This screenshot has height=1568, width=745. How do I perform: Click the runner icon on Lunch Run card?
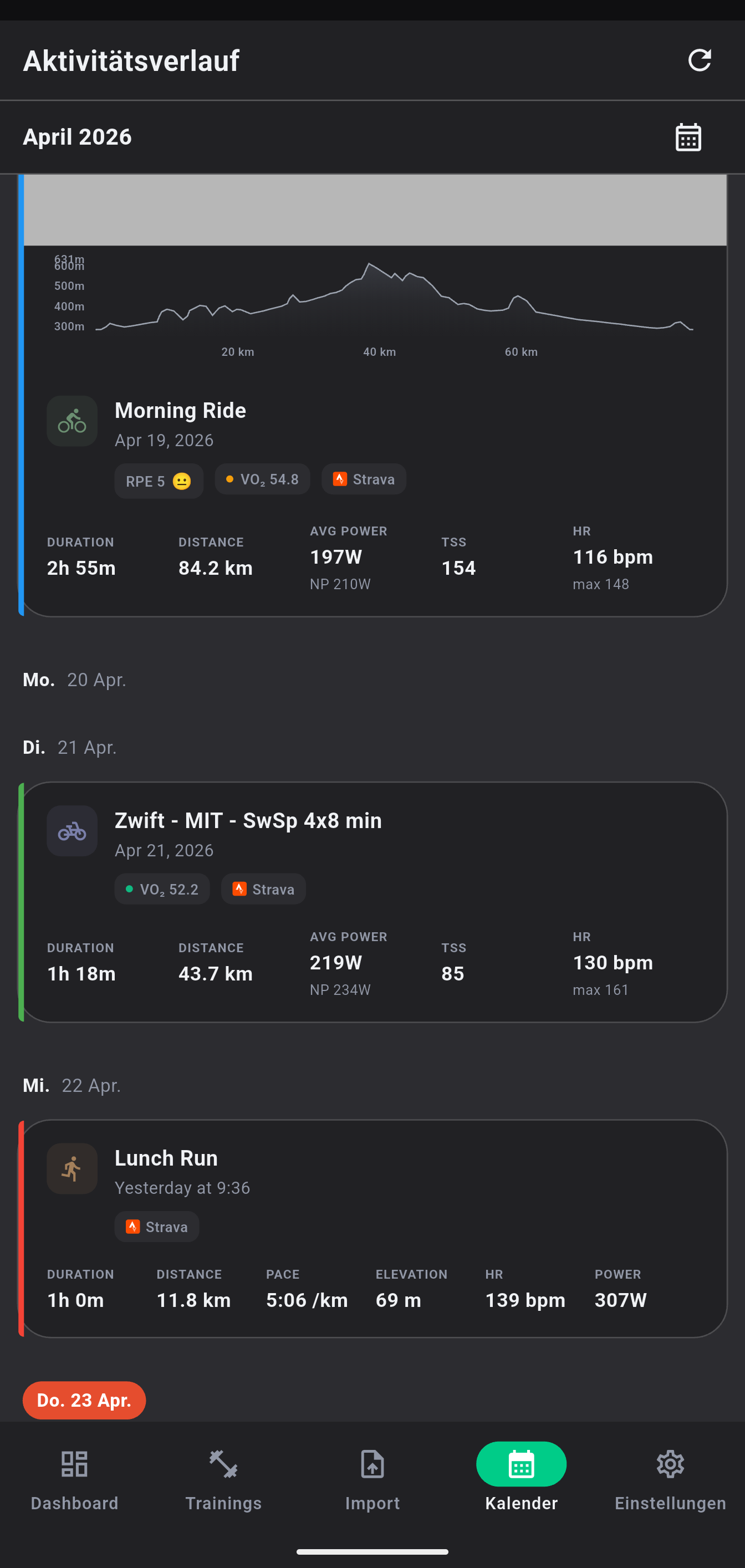(x=72, y=1168)
